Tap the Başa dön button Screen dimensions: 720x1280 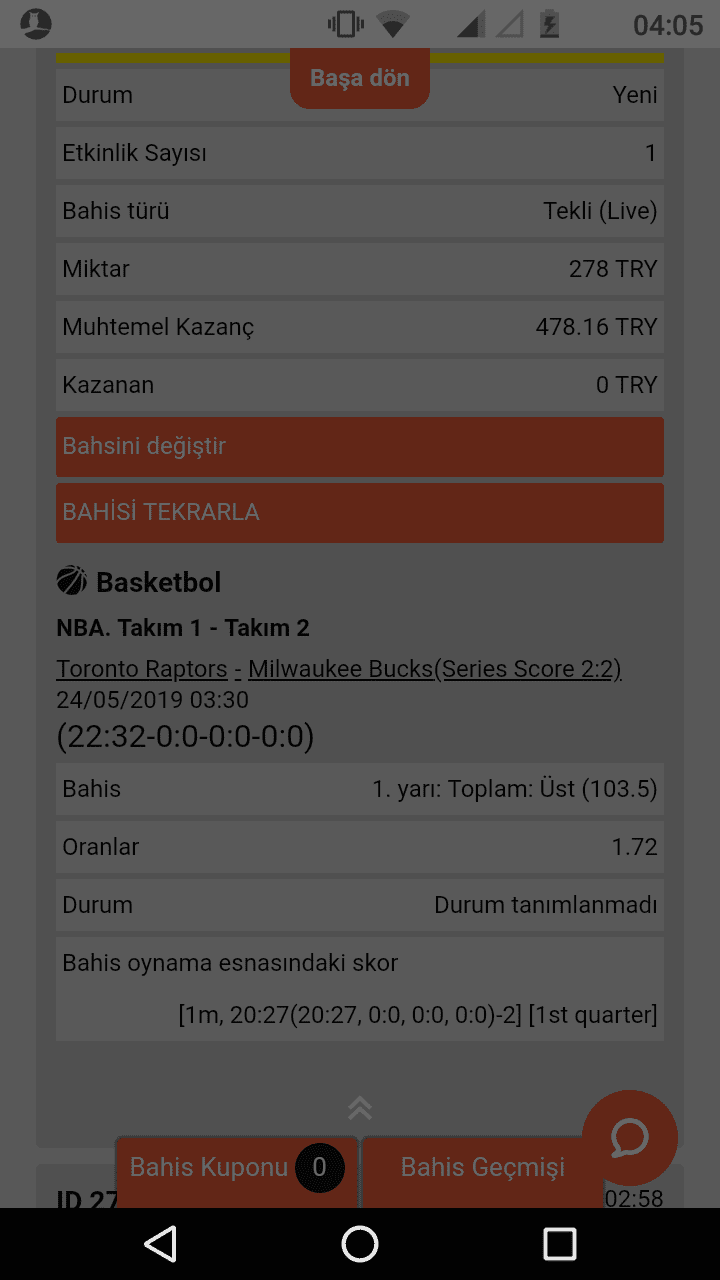(x=360, y=78)
